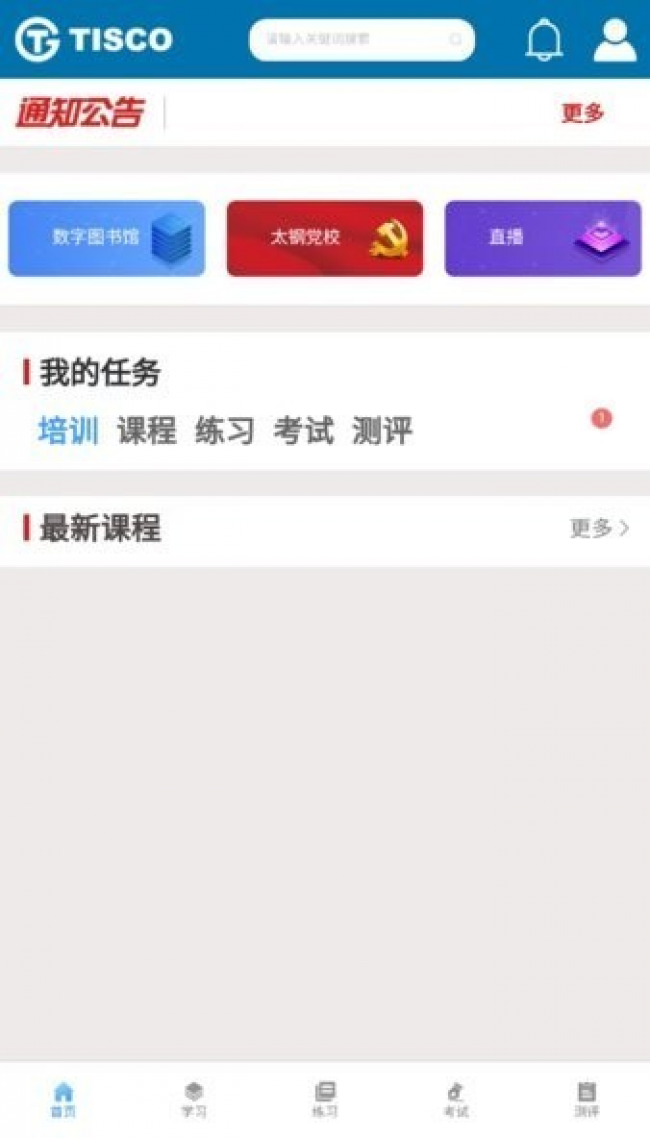Switch to the 练习 task tab
The width and height of the screenshot is (650, 1138).
click(x=225, y=431)
